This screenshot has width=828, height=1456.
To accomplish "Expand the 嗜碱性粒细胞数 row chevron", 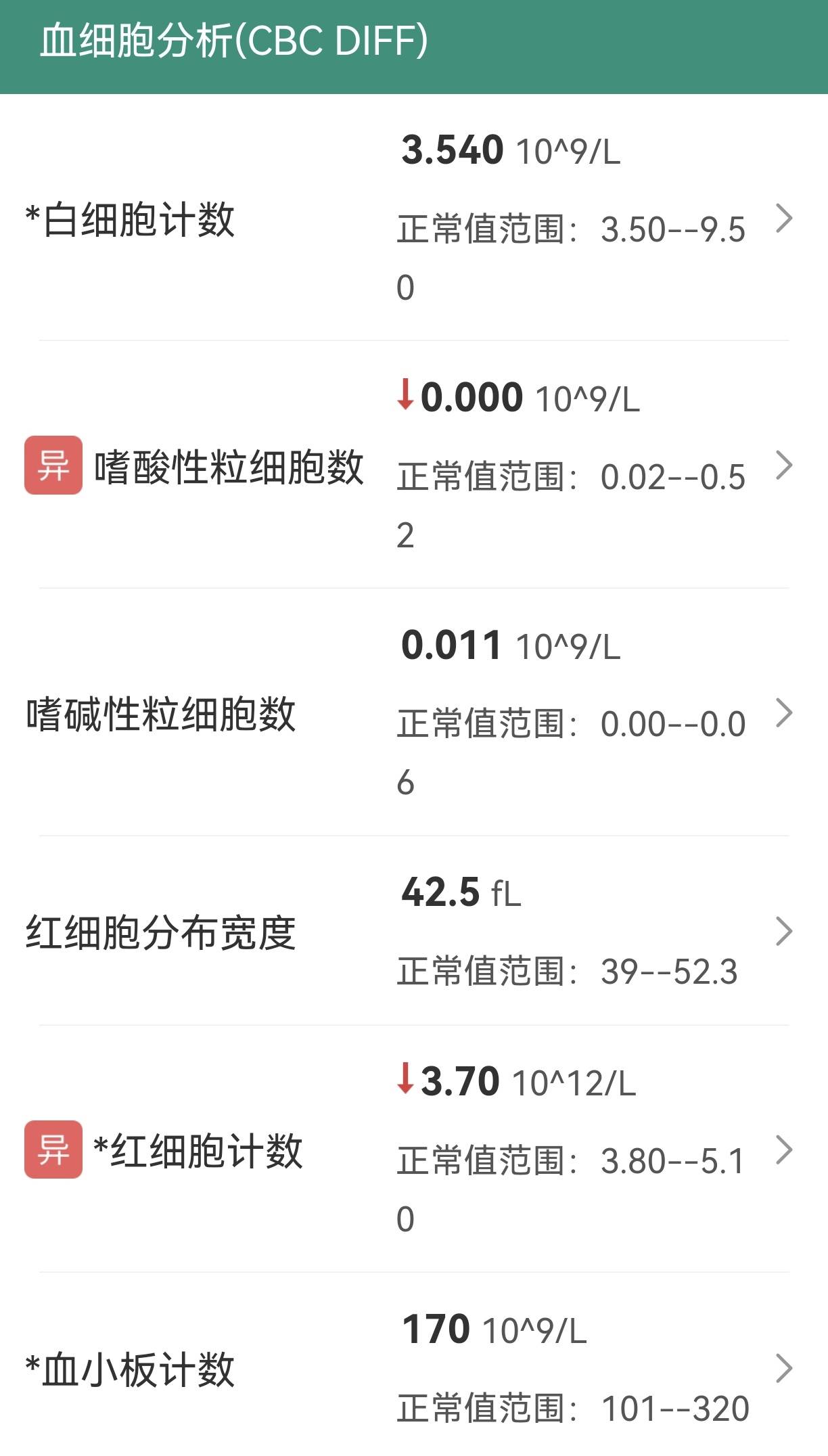I will [785, 712].
